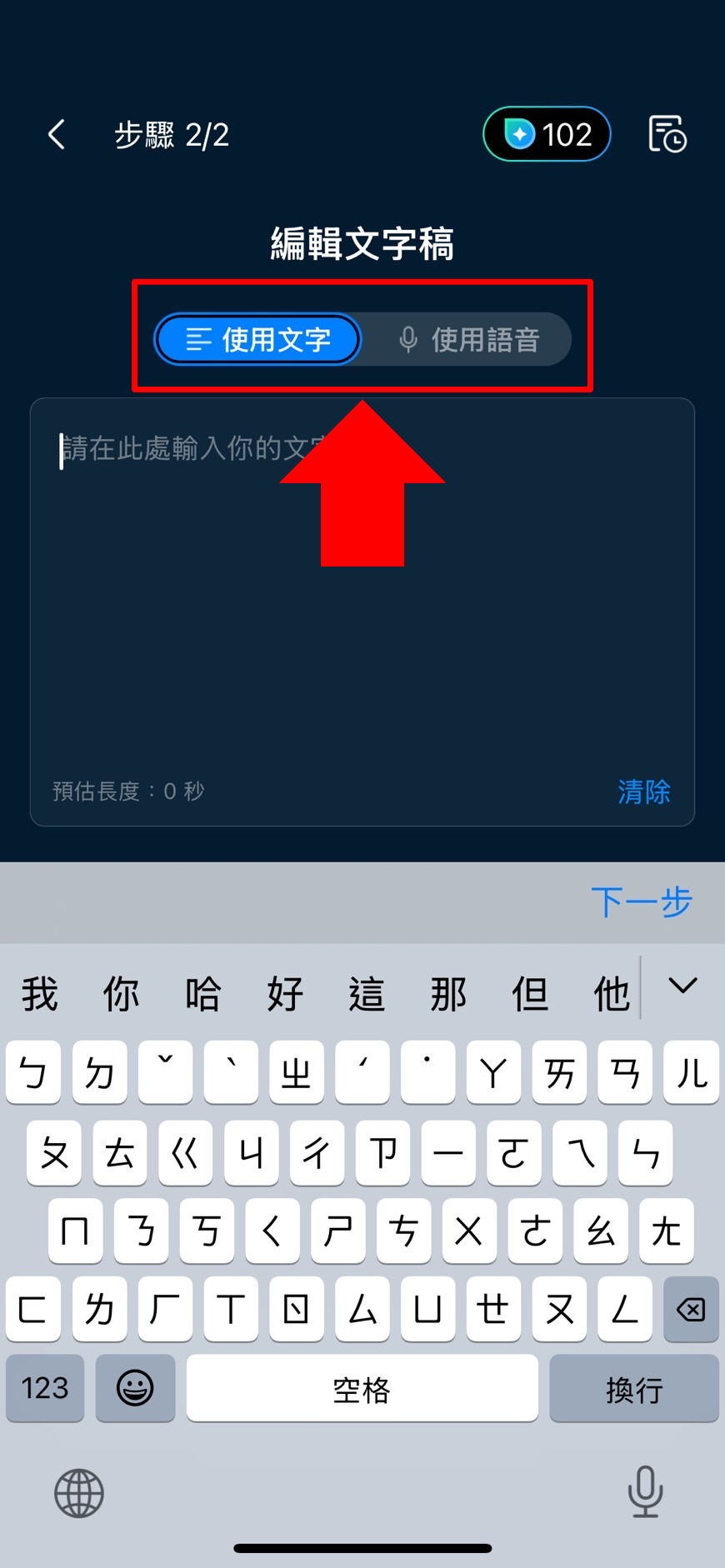Go back from step 2/2
The image size is (725, 1568).
[x=57, y=134]
